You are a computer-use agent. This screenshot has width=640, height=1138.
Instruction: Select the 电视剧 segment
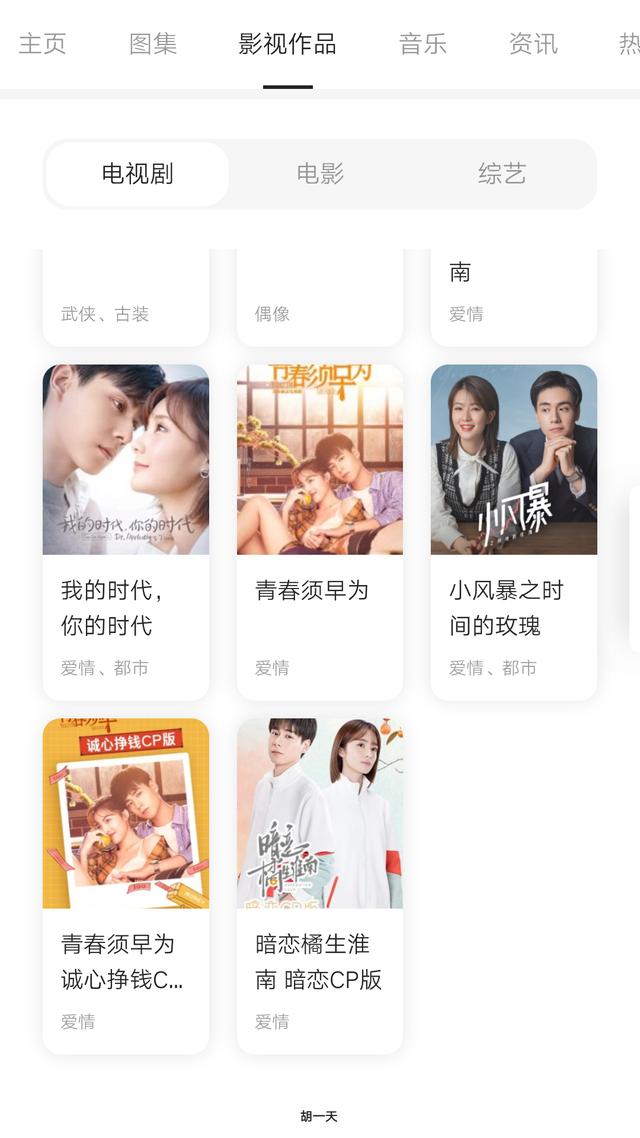(x=137, y=174)
